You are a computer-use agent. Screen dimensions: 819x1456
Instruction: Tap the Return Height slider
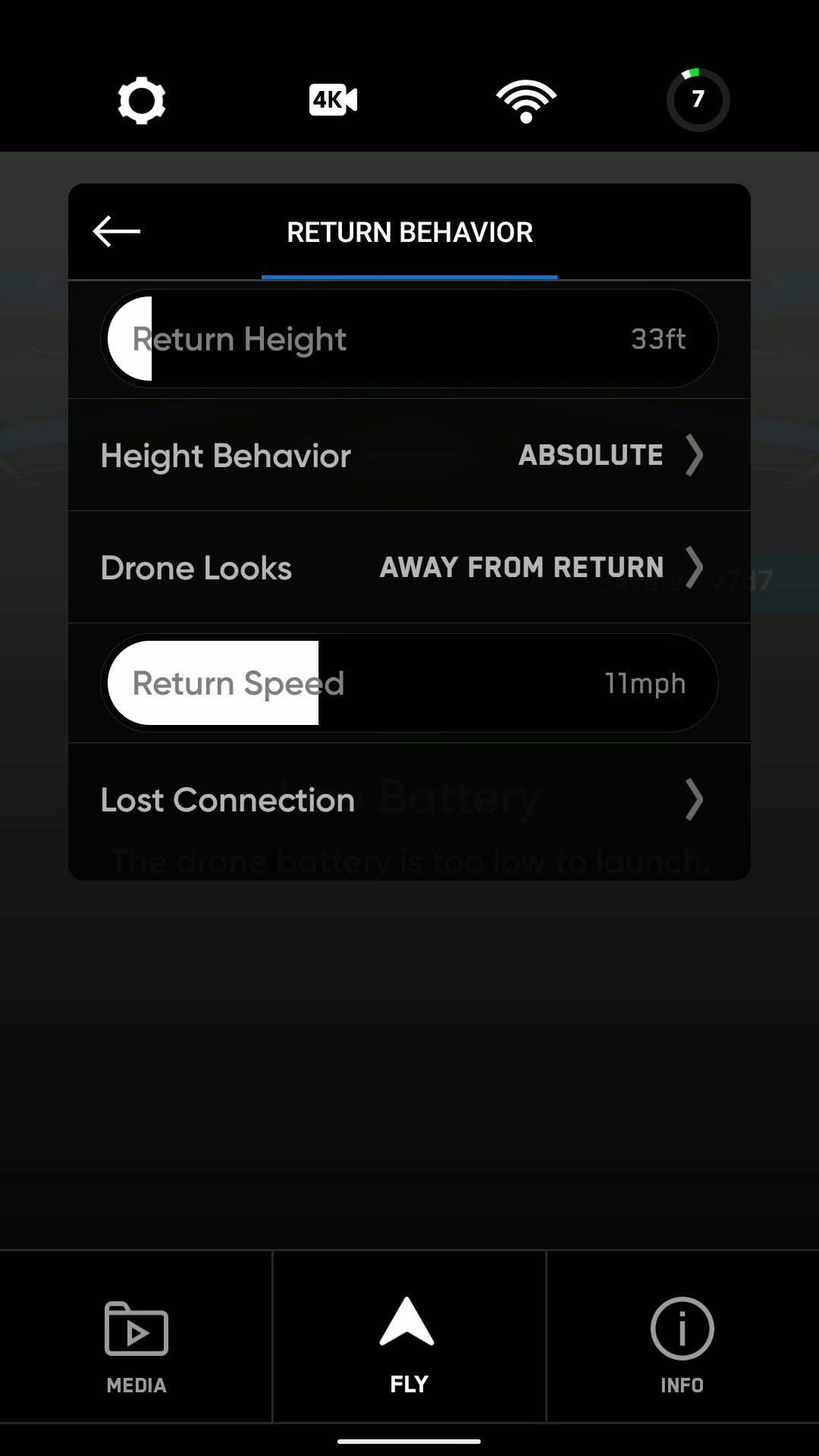pos(409,339)
